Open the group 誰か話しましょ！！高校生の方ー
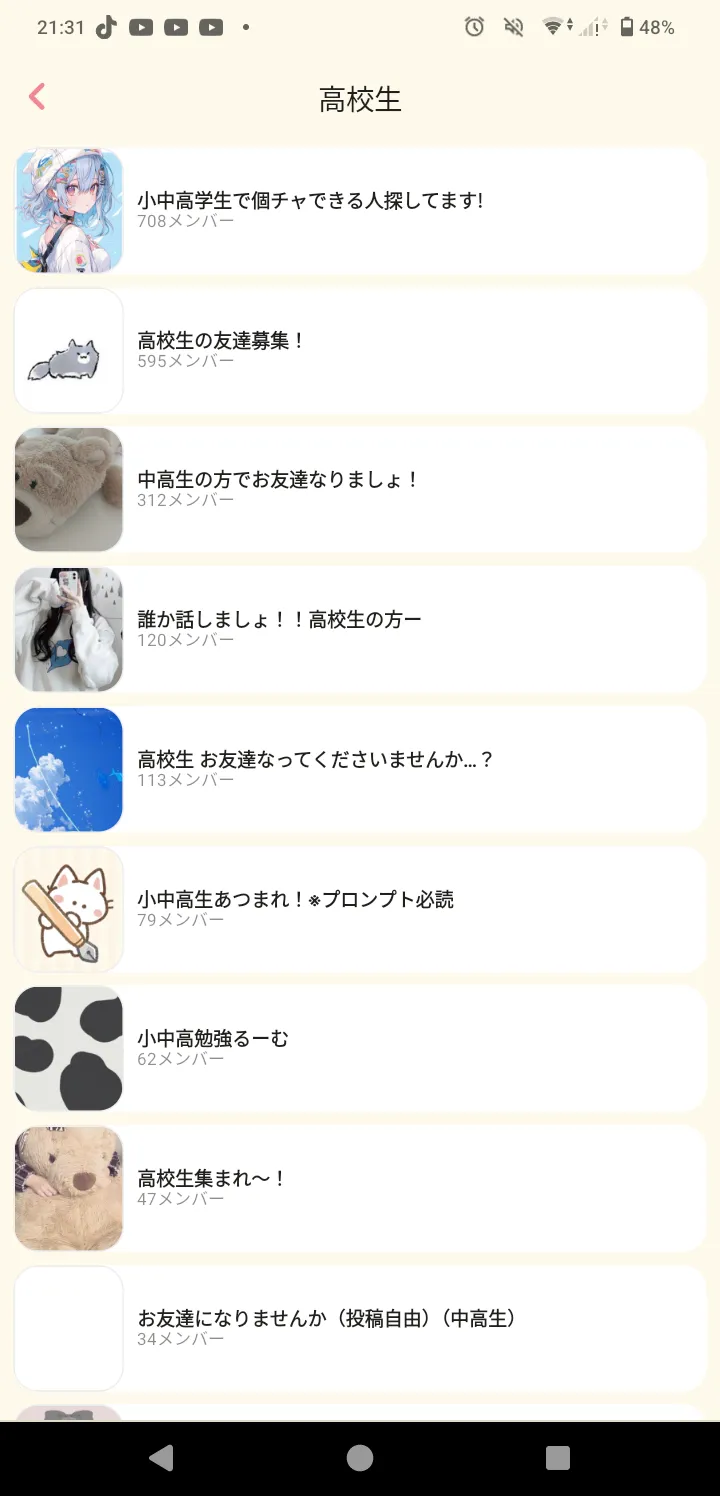Screen dimensions: 720x1496 point(360,629)
